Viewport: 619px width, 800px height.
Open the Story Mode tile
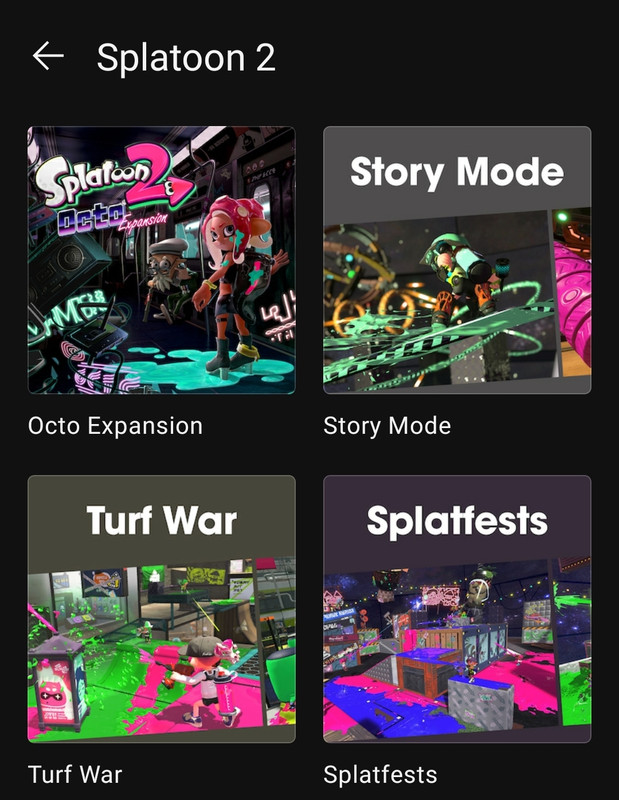click(457, 260)
